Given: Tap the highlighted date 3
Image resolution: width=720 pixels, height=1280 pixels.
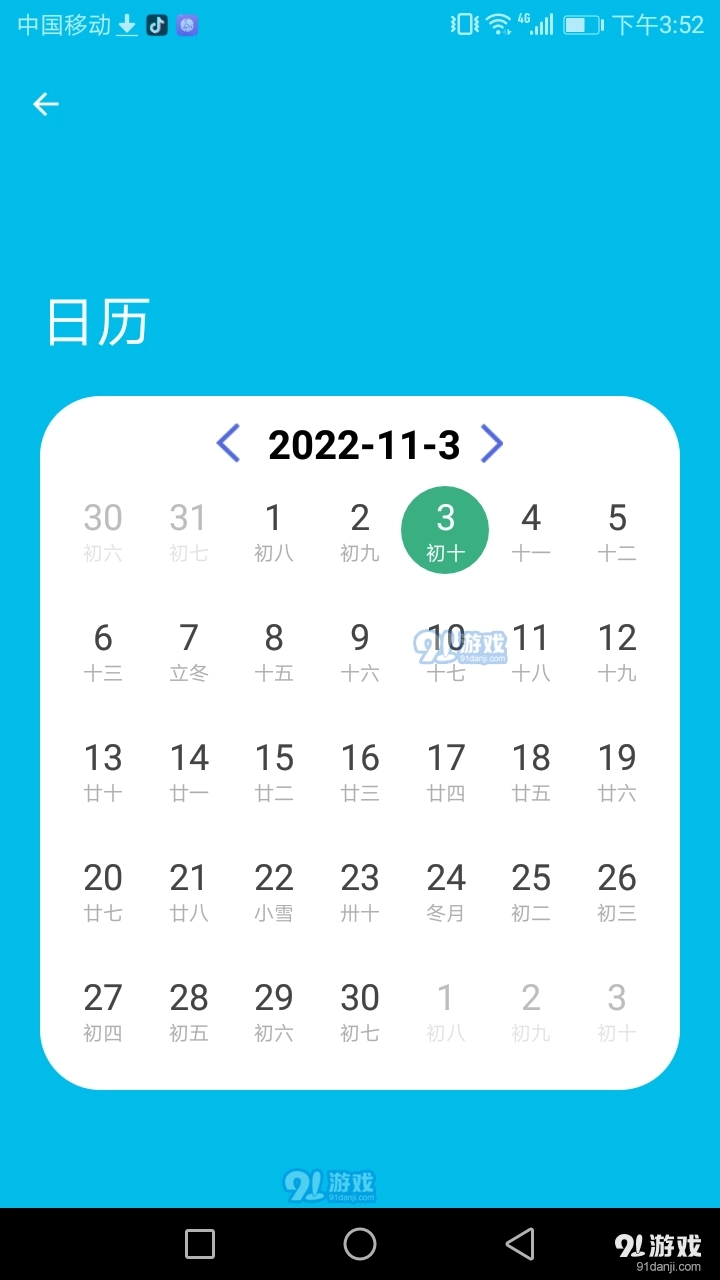Looking at the screenshot, I should pyautogui.click(x=445, y=531).
